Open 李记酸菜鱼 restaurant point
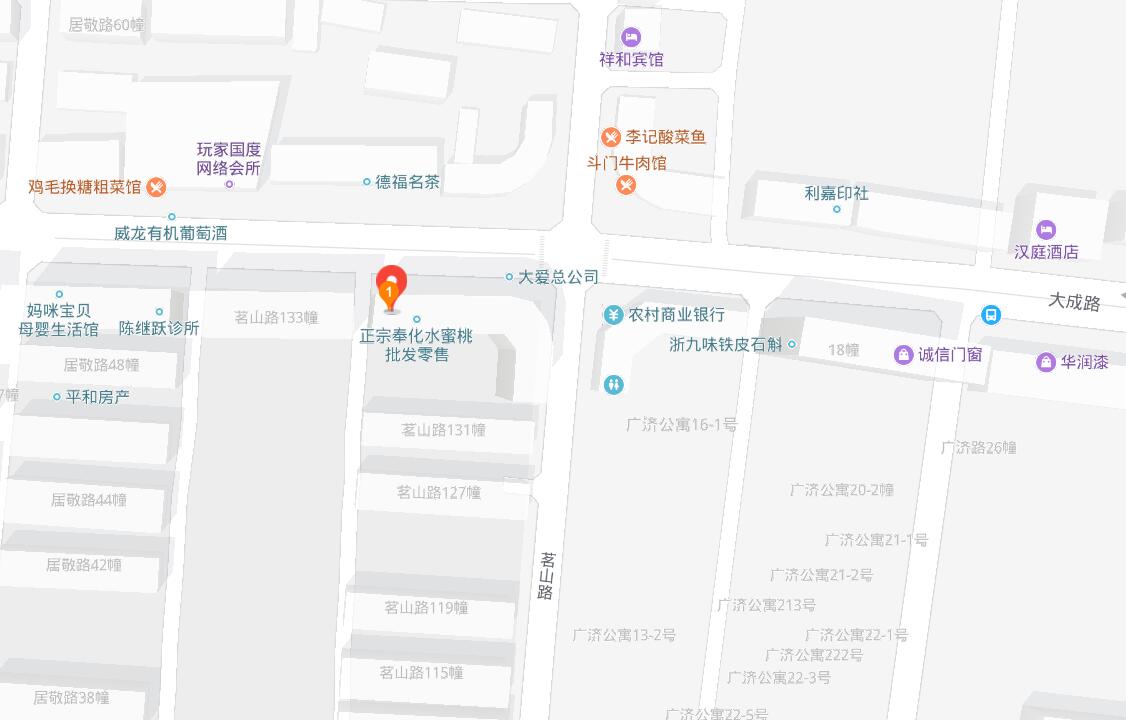The height and width of the screenshot is (720, 1126). pos(611,137)
